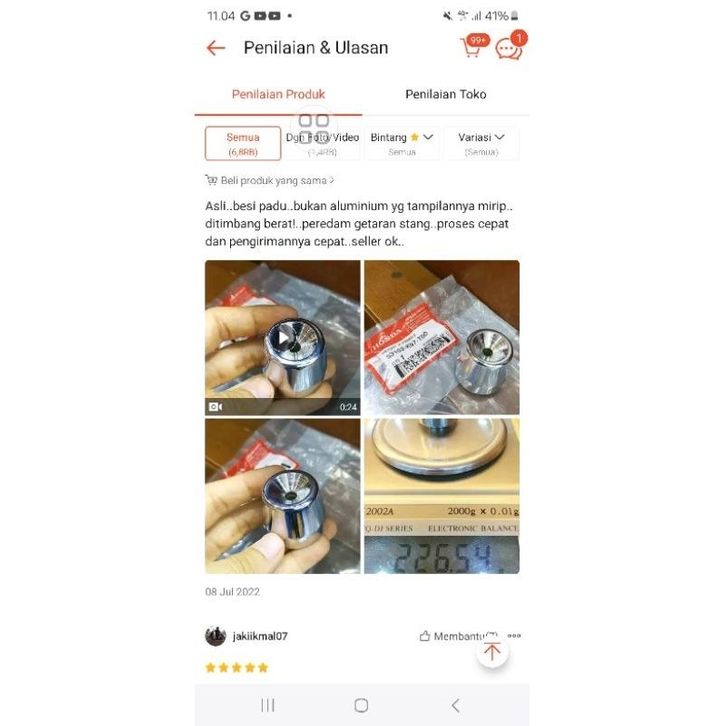Open the photo of the Honda packaging
726x726 pixels.
coord(441,337)
